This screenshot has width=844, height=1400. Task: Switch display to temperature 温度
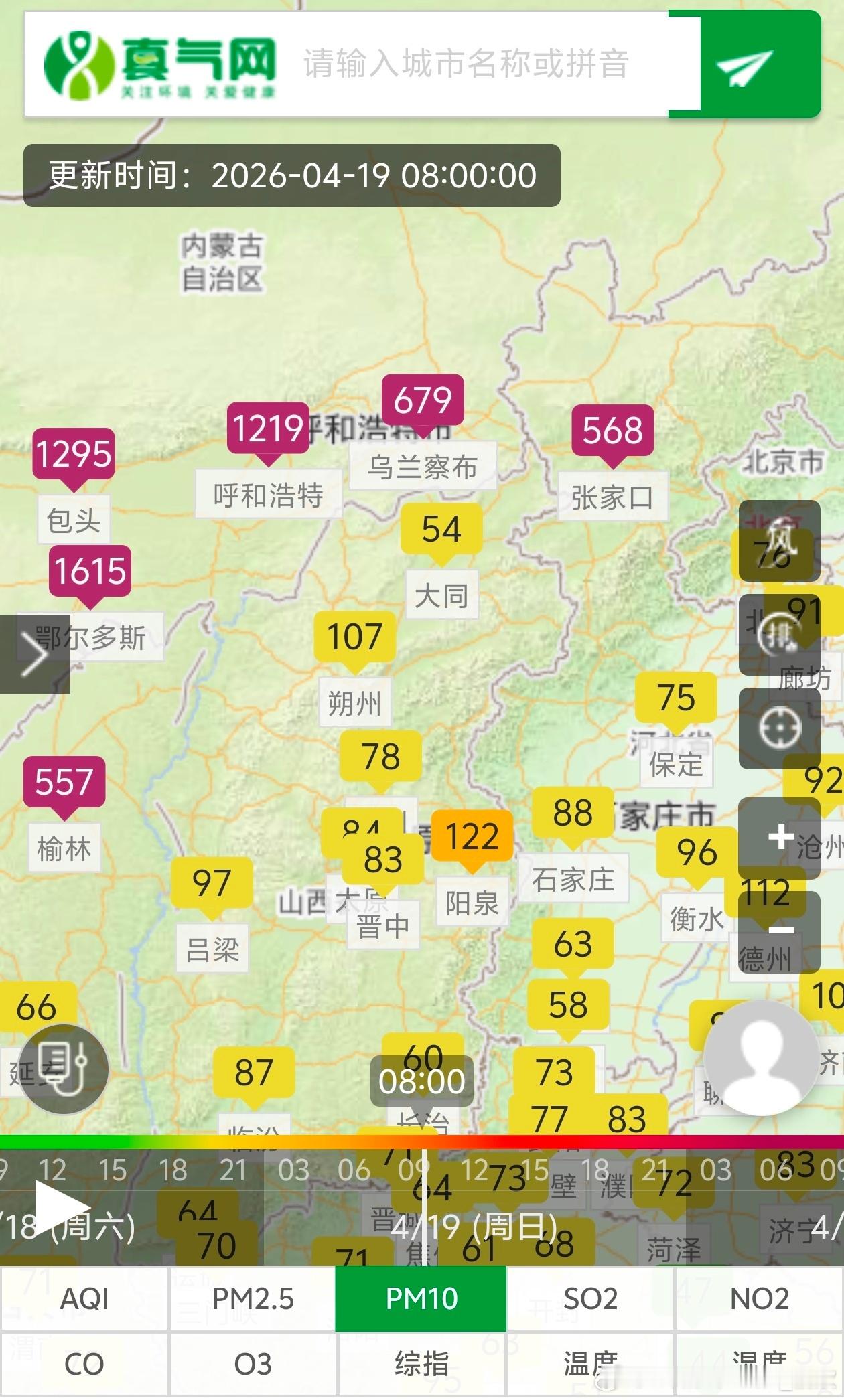591,1366
